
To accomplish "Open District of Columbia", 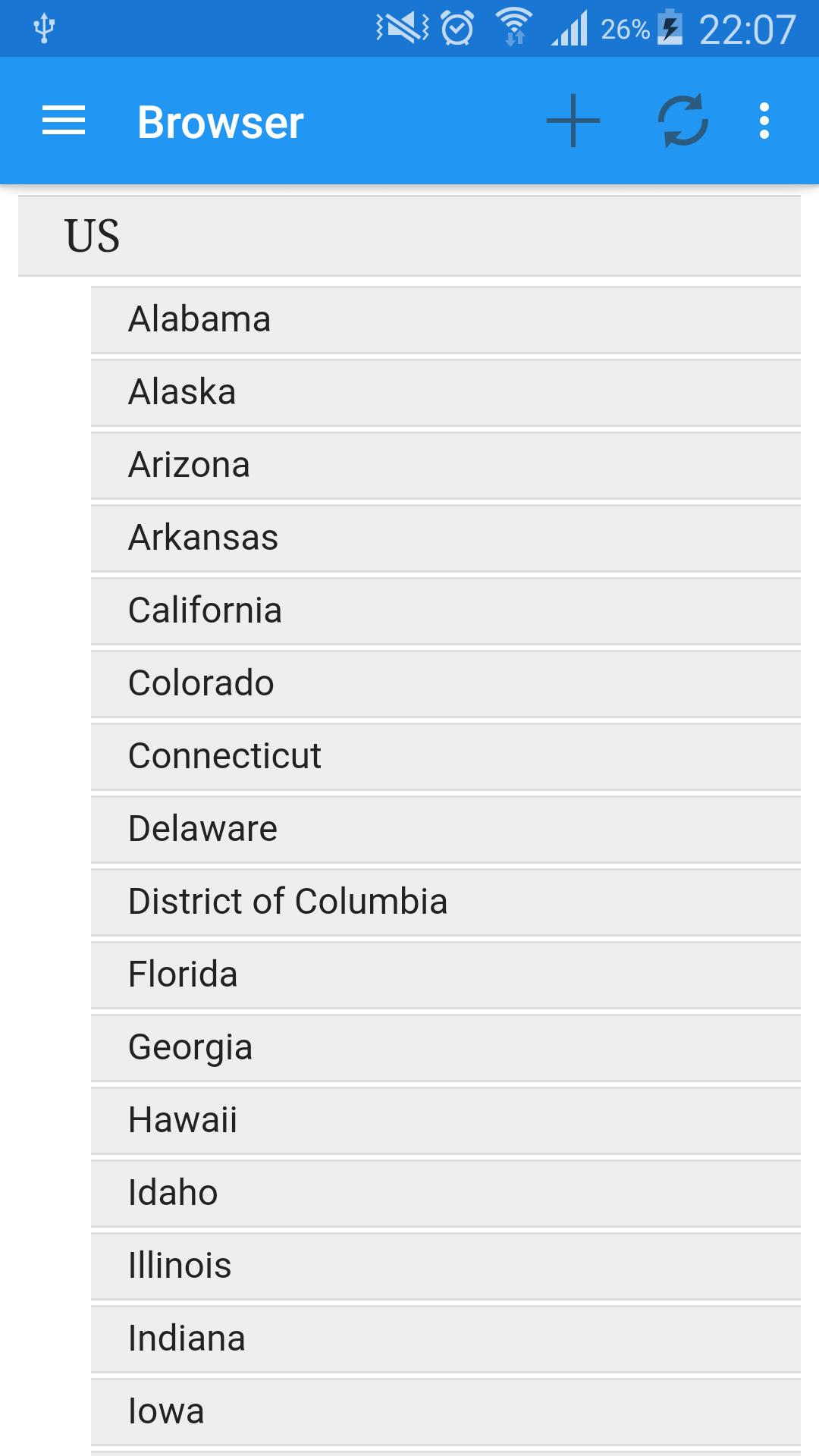I will coord(446,902).
